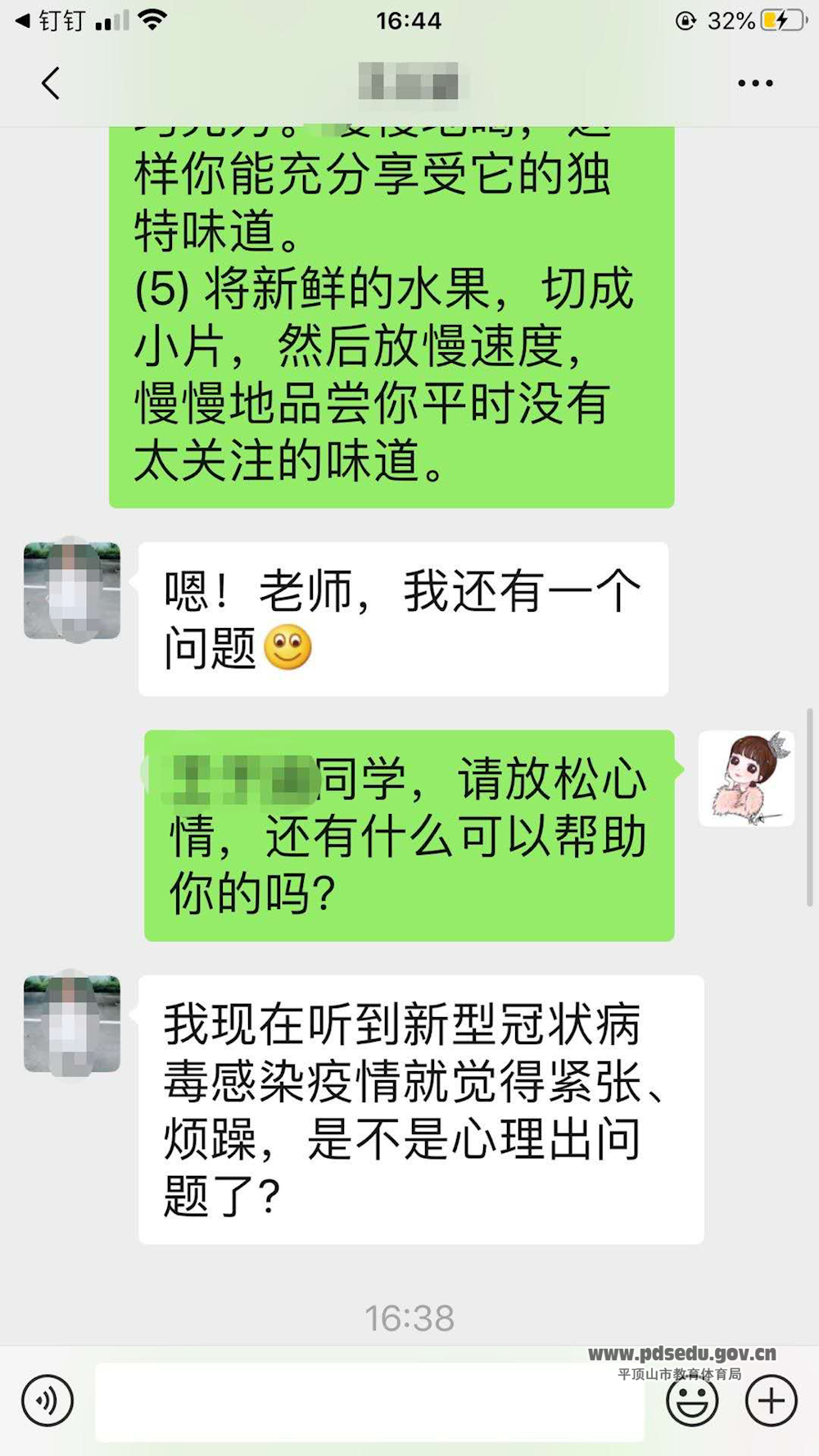Go back to the chat list

[51, 83]
